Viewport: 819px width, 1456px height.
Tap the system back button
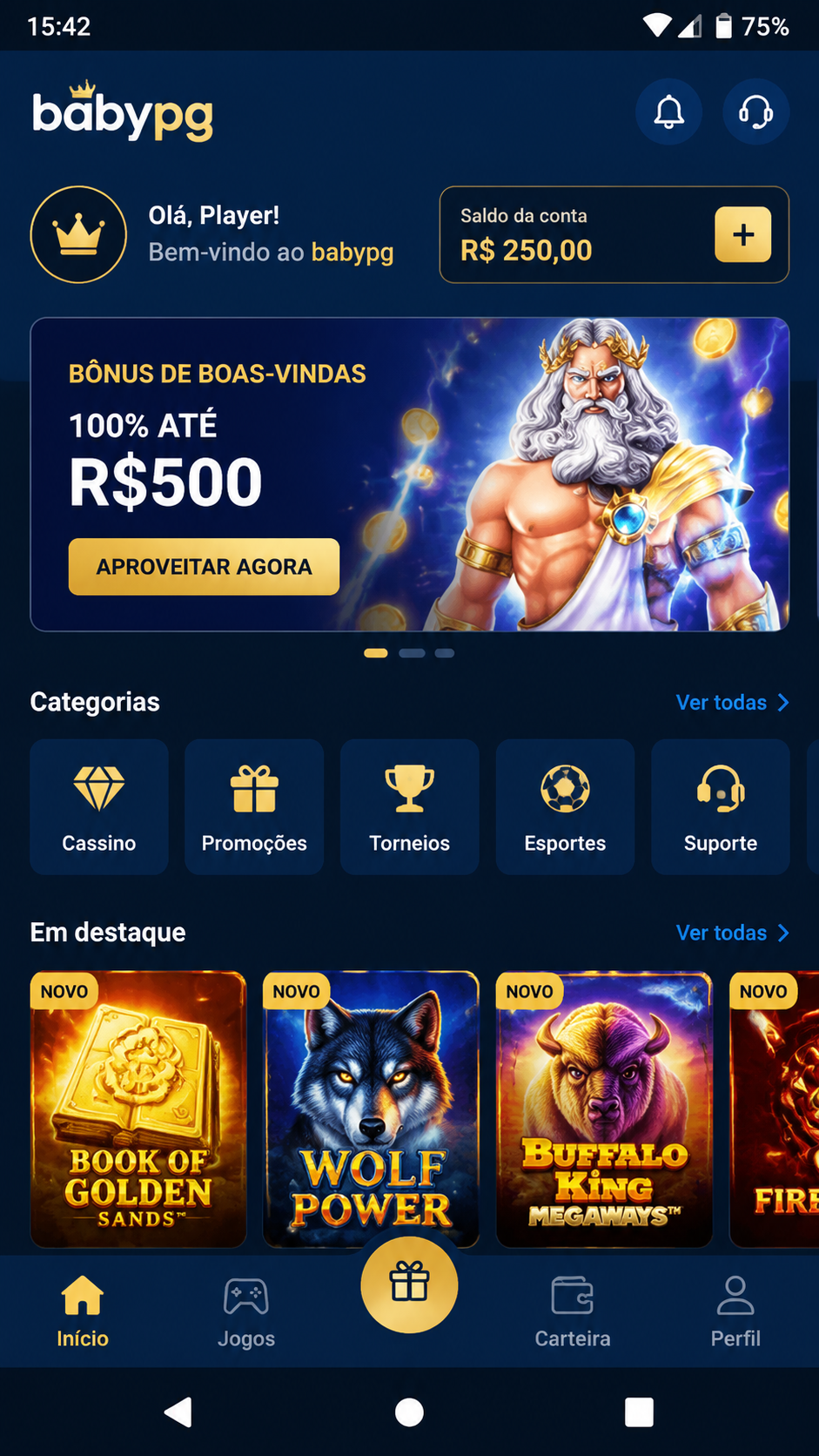tap(178, 1412)
